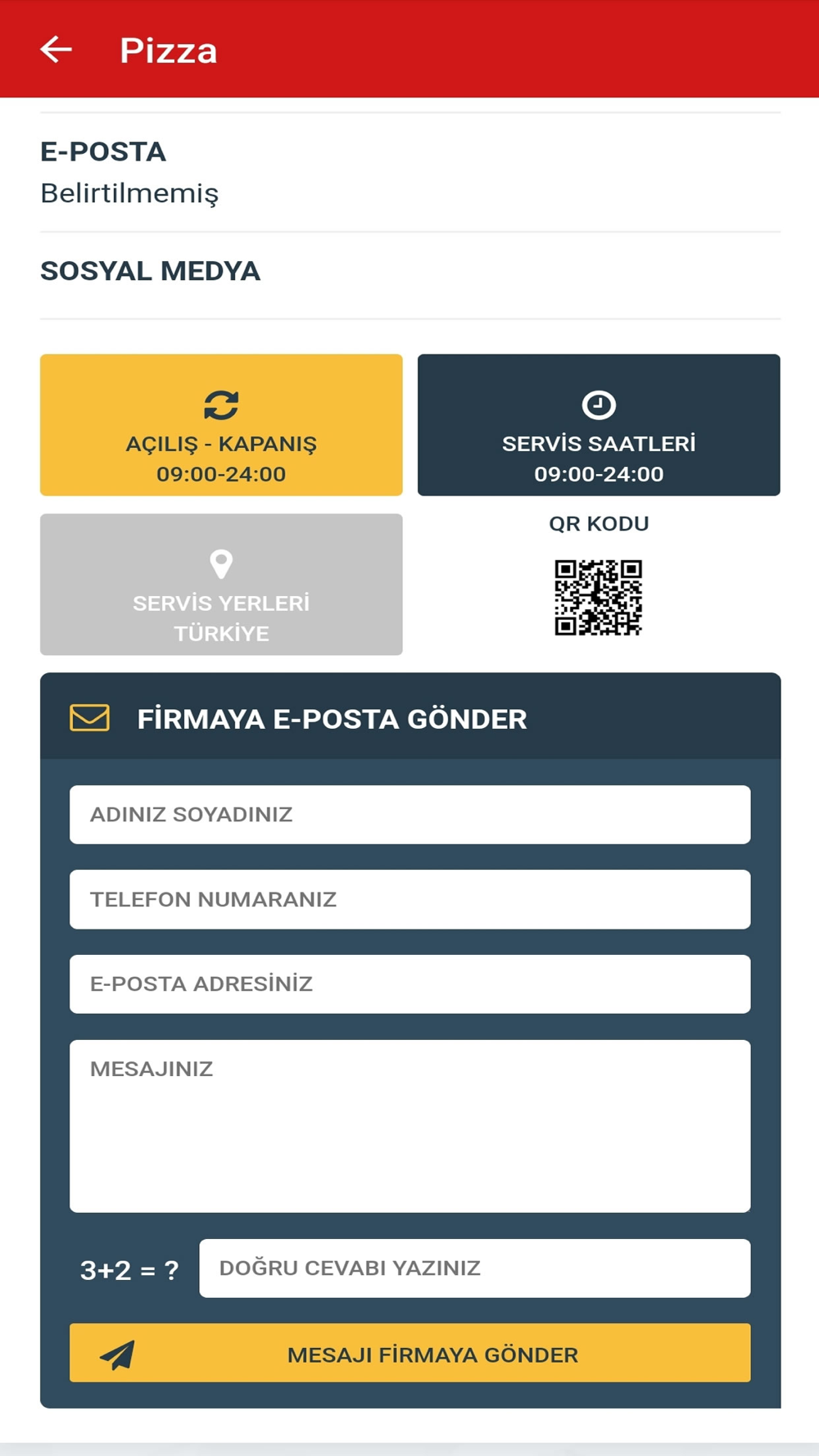Focus the Mesajınız text area
The width and height of the screenshot is (819, 1456).
[x=409, y=1126]
